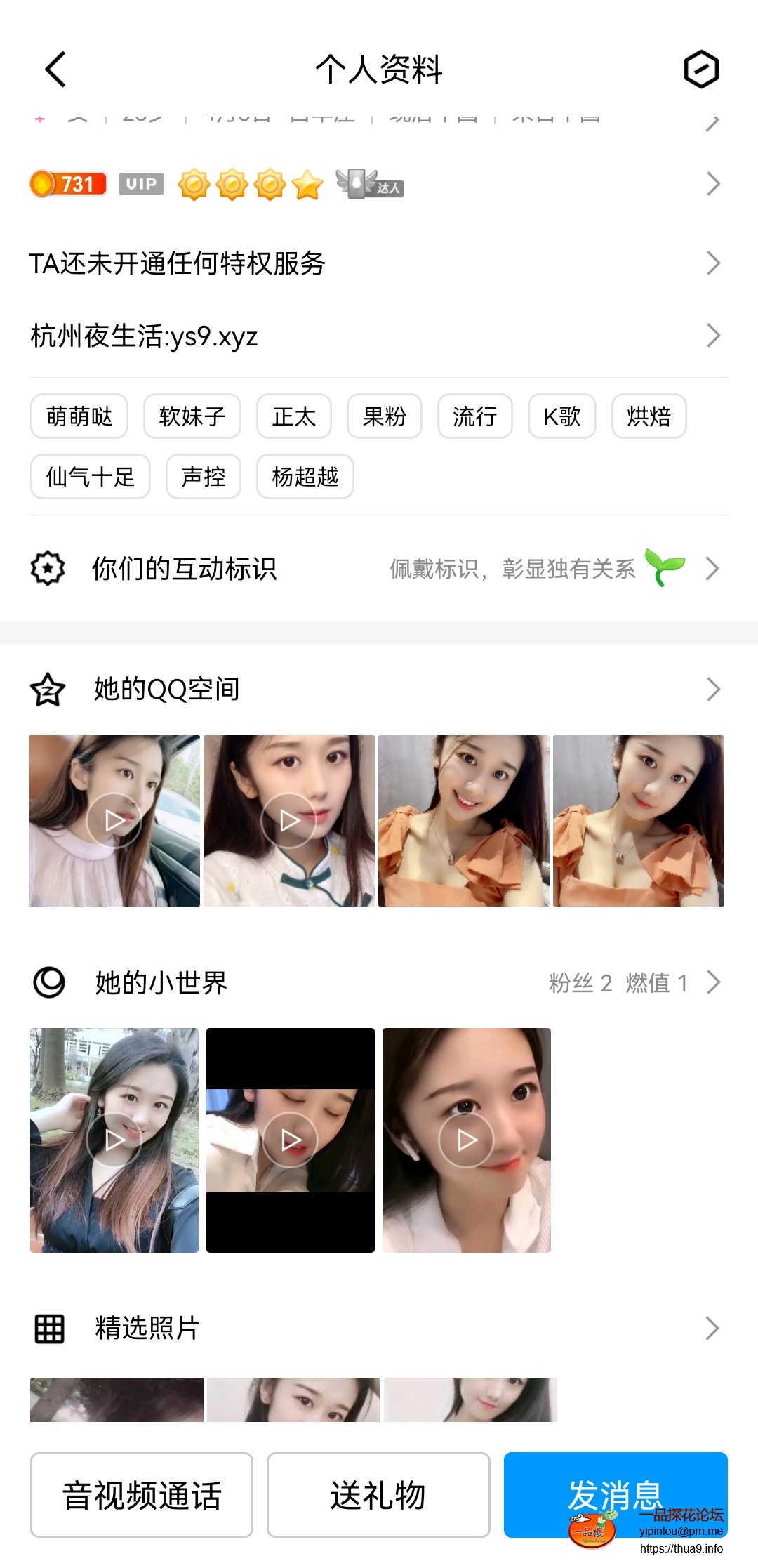Open the 杭州夜生活 signature row

click(378, 336)
